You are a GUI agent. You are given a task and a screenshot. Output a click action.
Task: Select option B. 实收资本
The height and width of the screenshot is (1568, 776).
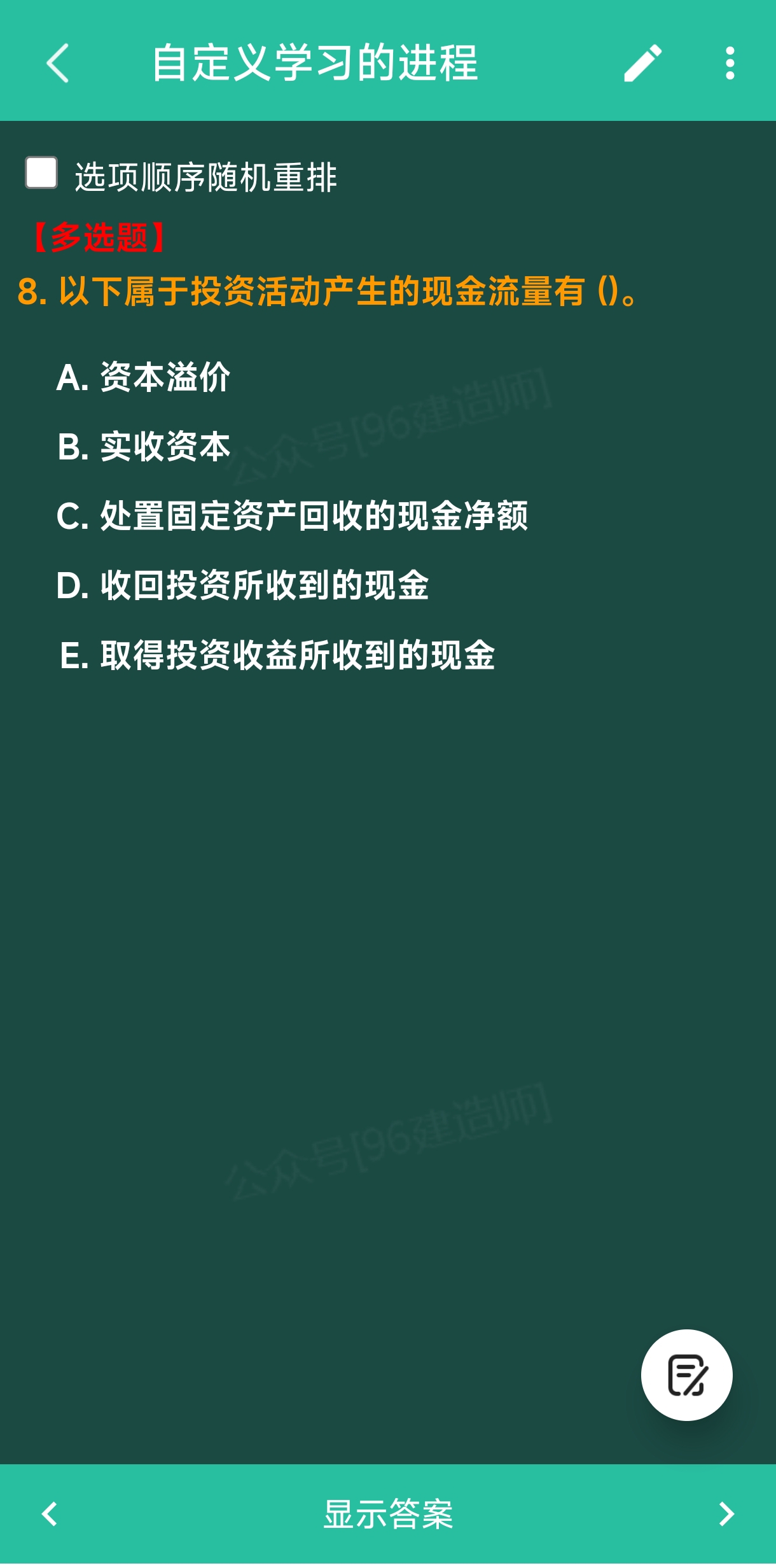click(143, 446)
